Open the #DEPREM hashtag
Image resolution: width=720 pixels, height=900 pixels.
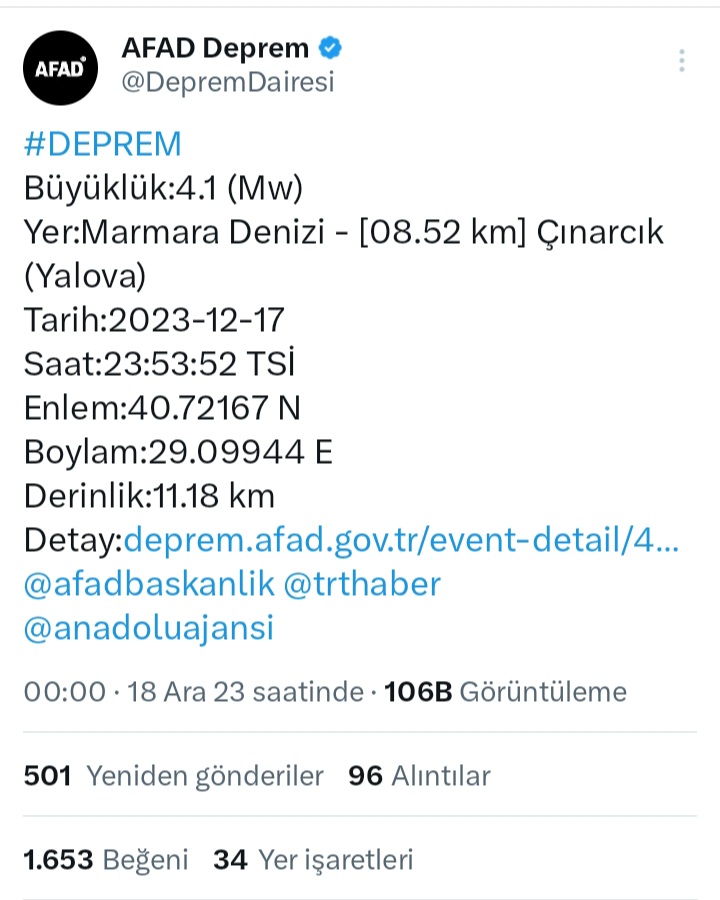click(102, 145)
